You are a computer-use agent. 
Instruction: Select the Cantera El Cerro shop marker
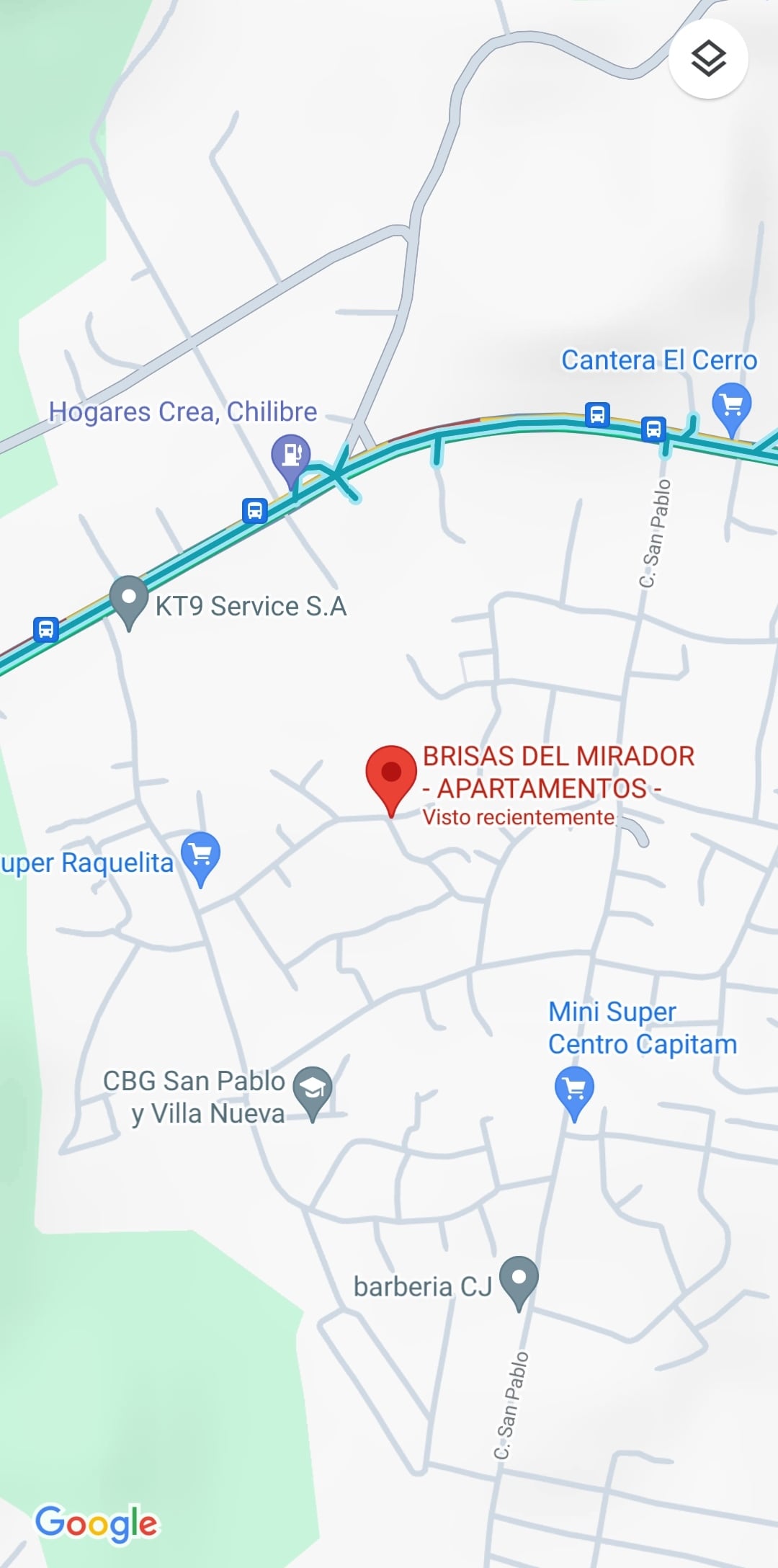[731, 407]
